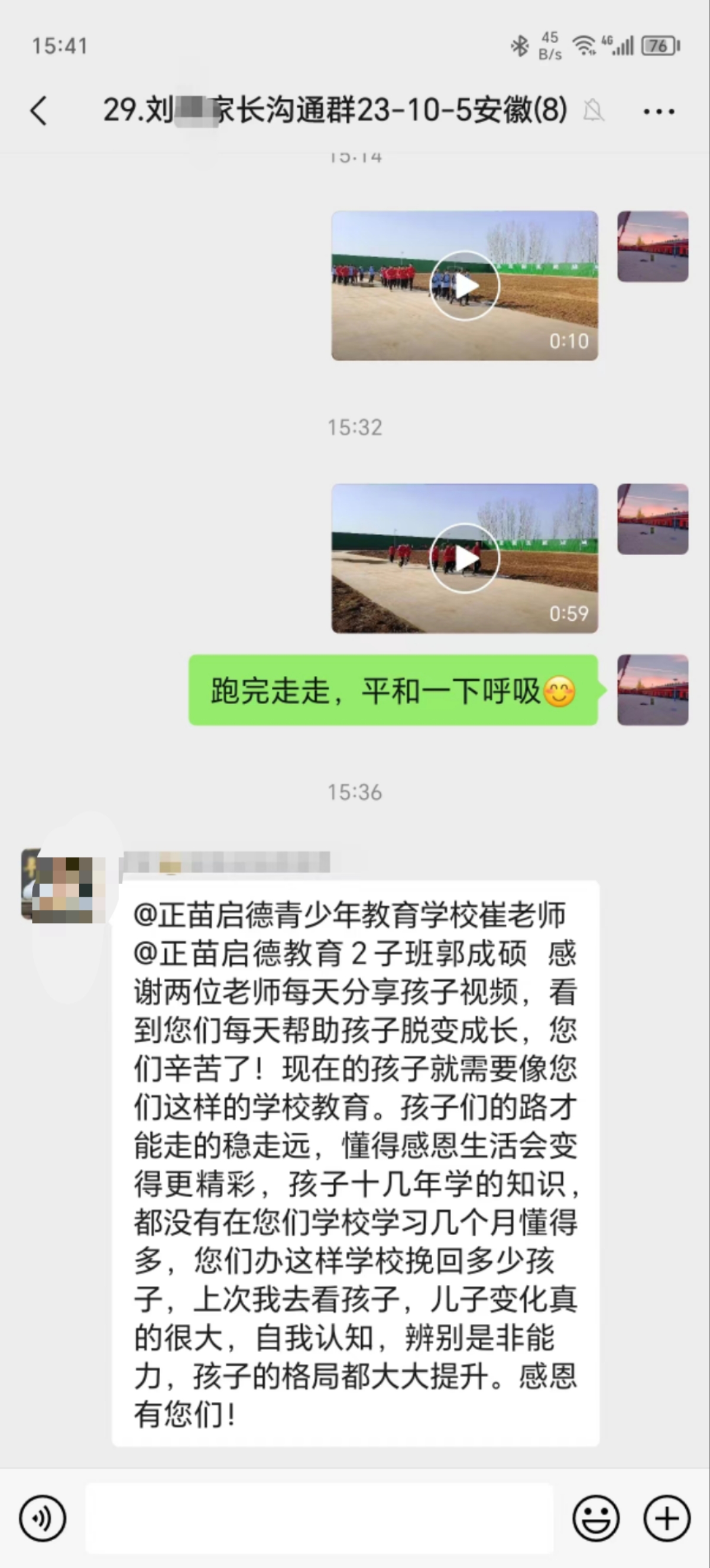This screenshot has width=710, height=1568.
Task: Tap the muted notification bell beside chat title
Action: point(594,111)
